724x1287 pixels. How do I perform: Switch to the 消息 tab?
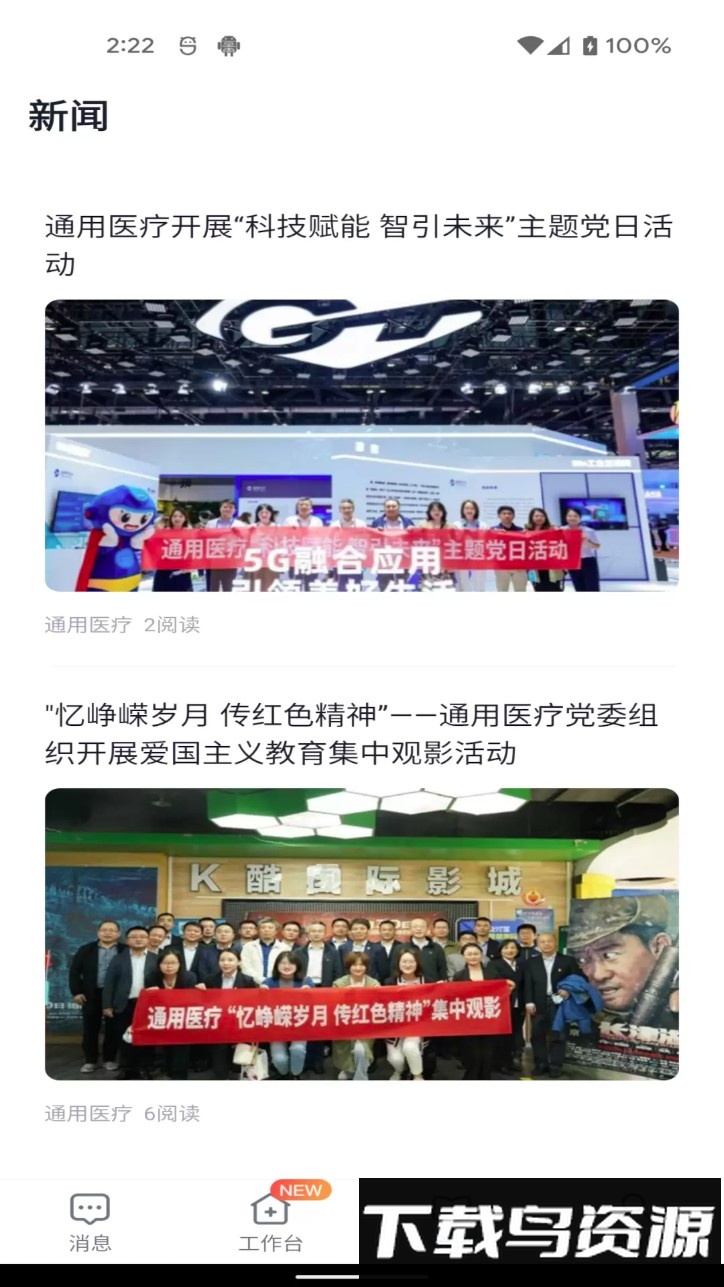[x=90, y=1222]
